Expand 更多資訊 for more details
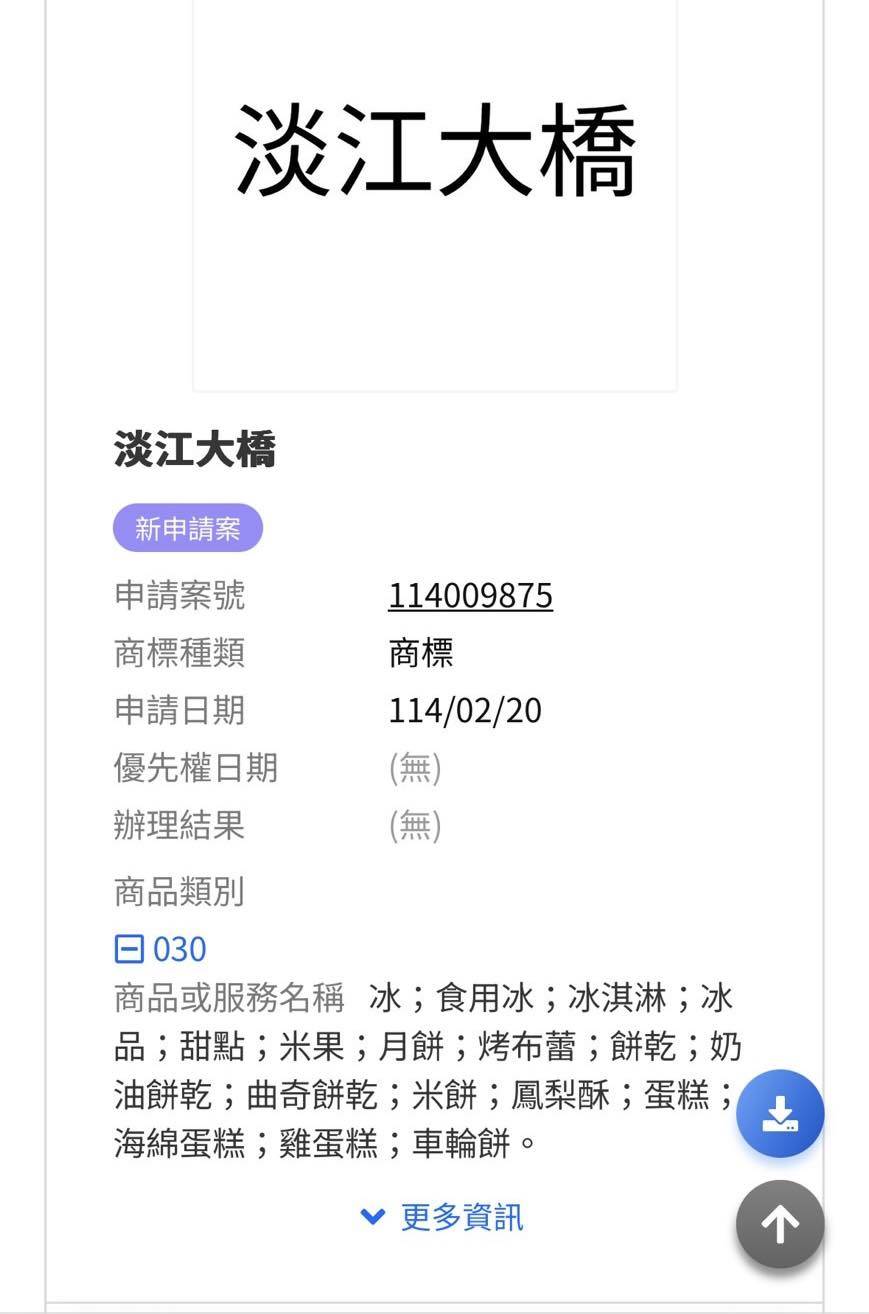 pos(441,1217)
